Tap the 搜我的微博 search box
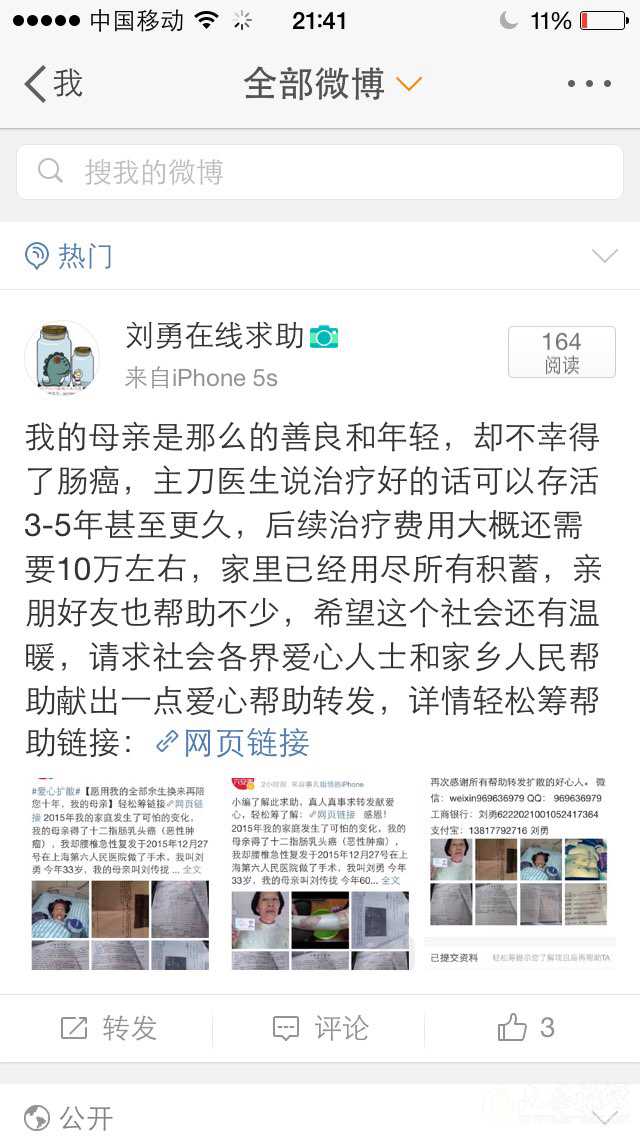 320,172
